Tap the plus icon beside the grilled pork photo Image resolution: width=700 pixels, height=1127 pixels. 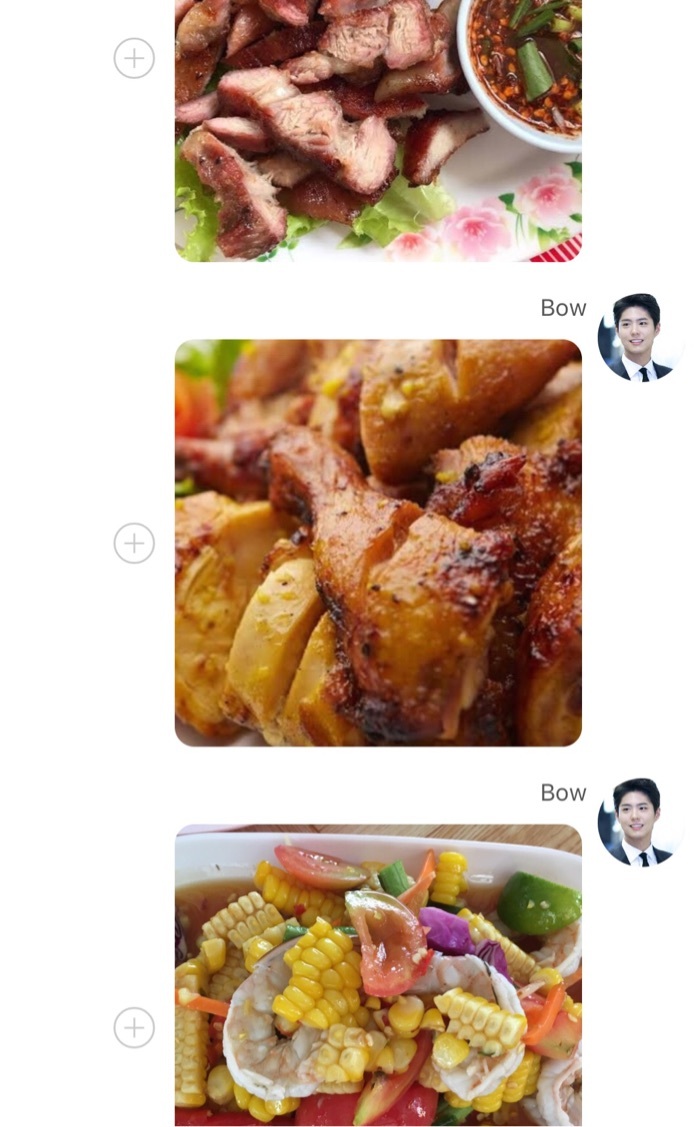tap(134, 58)
